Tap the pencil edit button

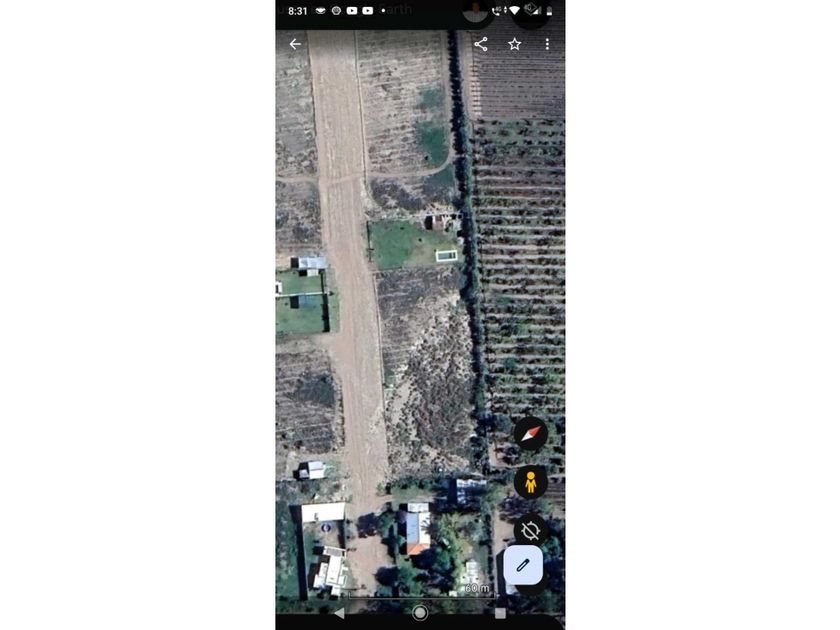click(x=523, y=565)
